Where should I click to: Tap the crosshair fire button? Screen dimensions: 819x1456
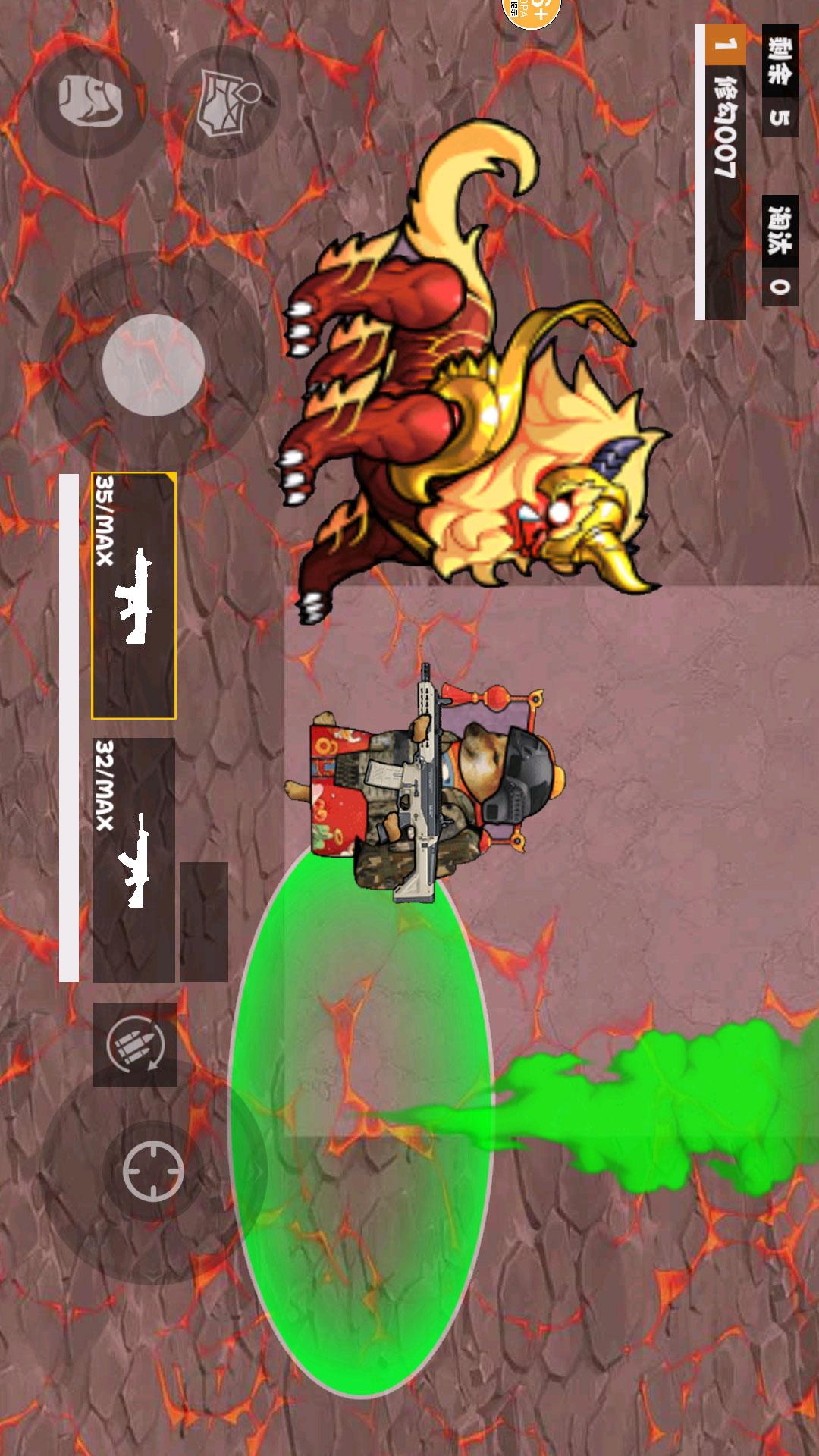point(153,1172)
